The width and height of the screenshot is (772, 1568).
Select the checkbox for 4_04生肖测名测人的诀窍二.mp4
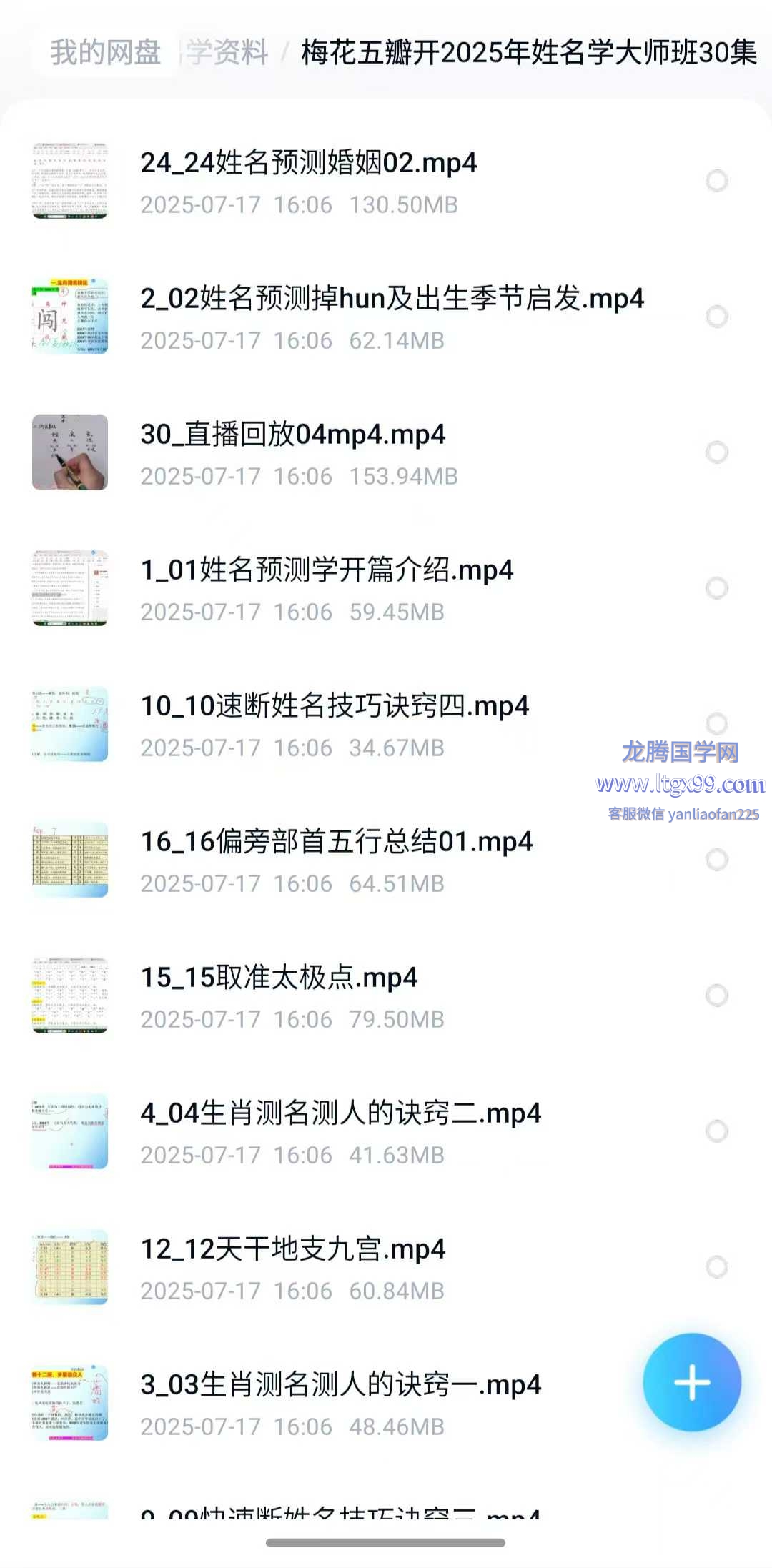click(716, 1131)
